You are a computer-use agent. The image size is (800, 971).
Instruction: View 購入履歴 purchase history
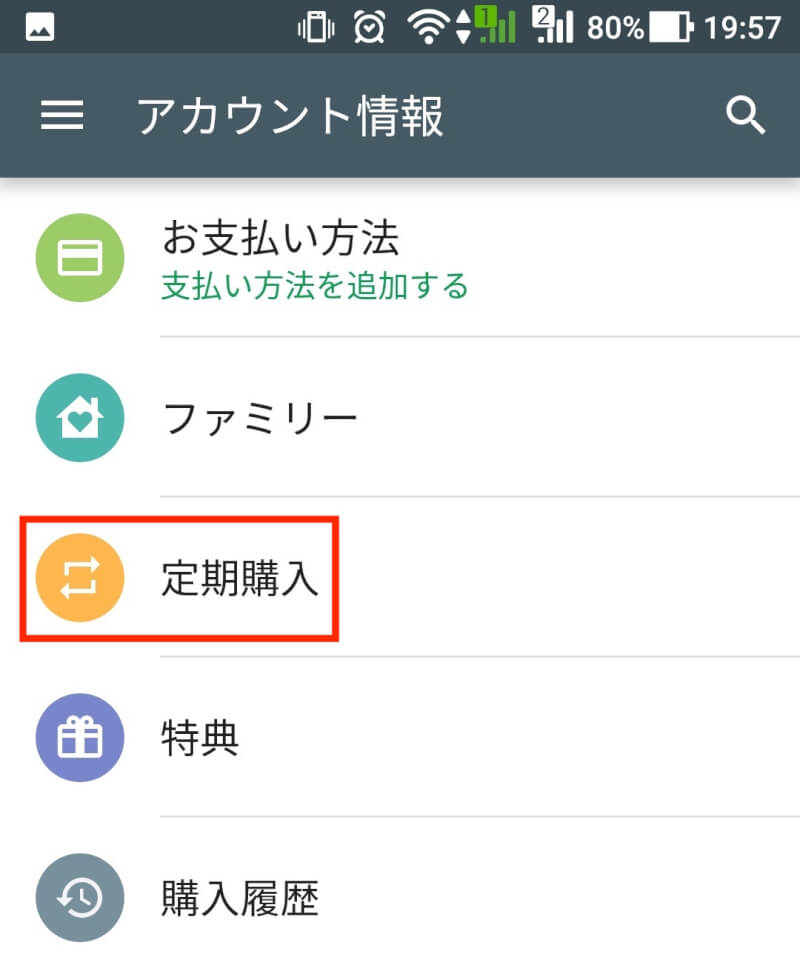click(x=240, y=898)
